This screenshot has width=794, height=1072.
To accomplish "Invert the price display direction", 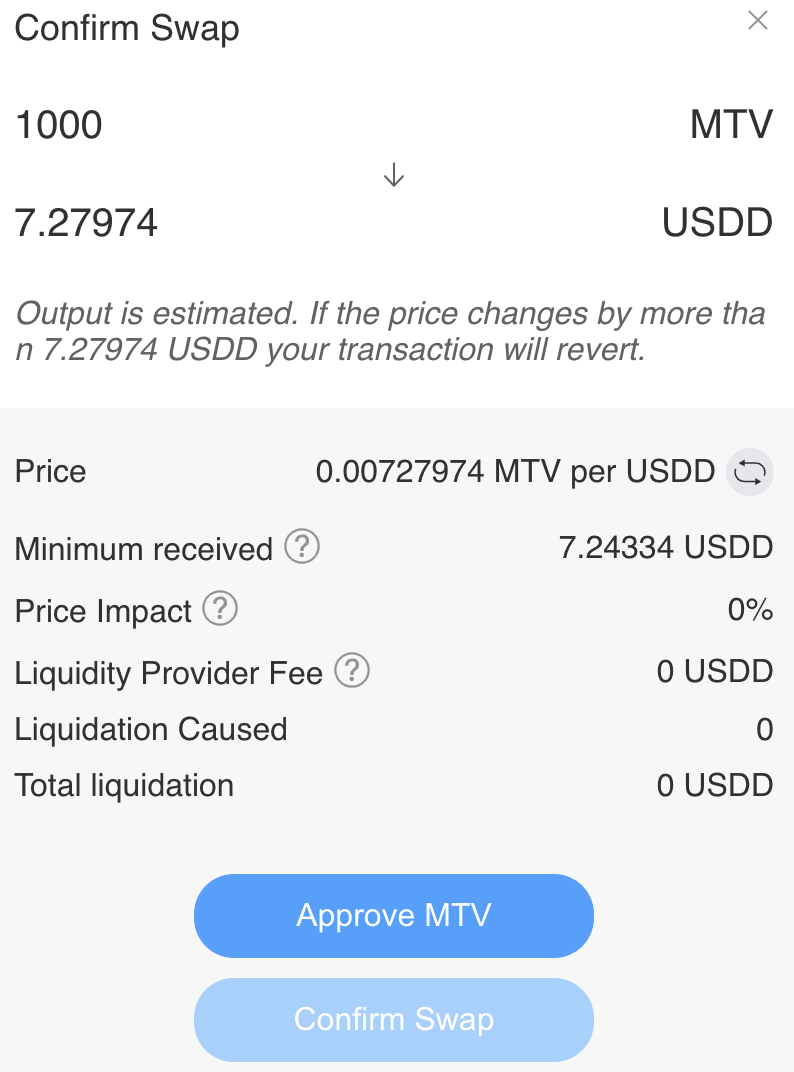I will (x=749, y=471).
